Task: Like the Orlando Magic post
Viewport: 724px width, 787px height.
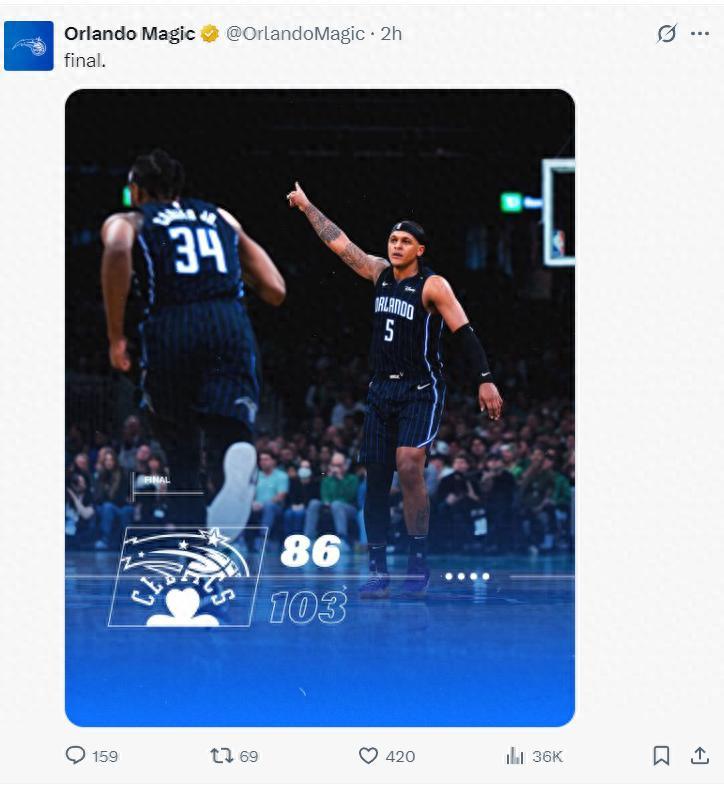Action: pos(369,756)
